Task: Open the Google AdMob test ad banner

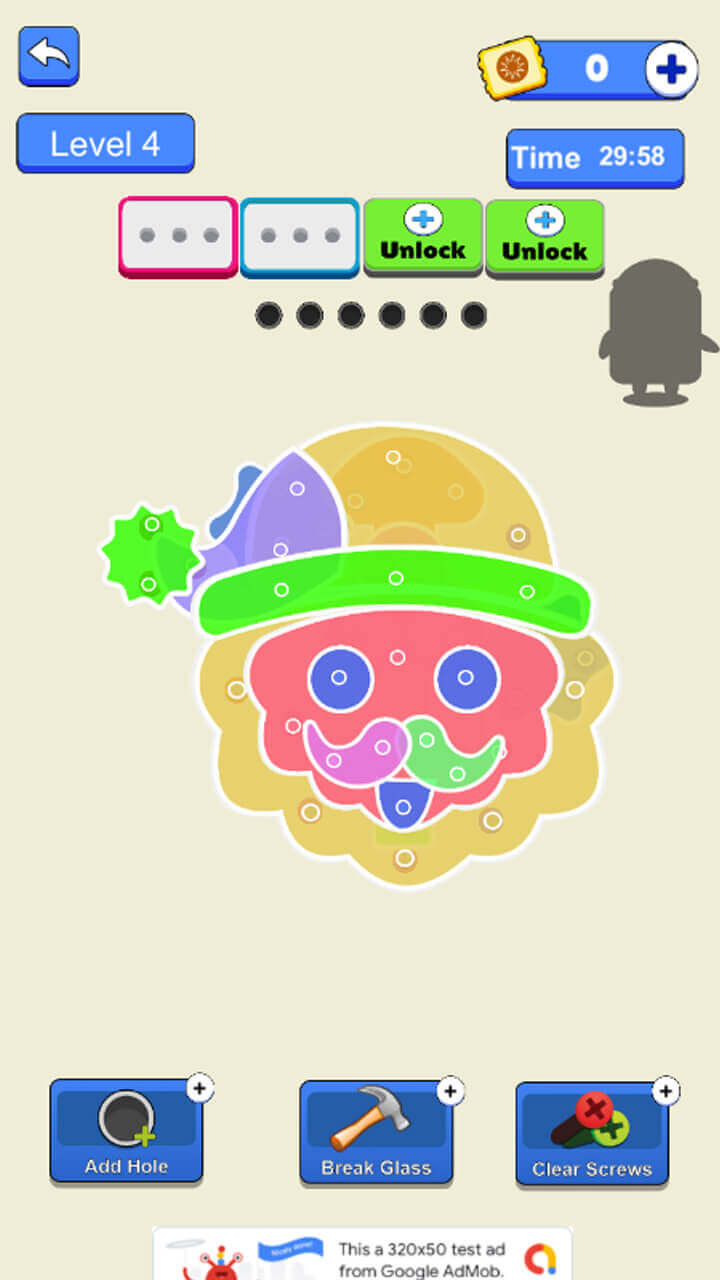Action: click(x=362, y=1254)
